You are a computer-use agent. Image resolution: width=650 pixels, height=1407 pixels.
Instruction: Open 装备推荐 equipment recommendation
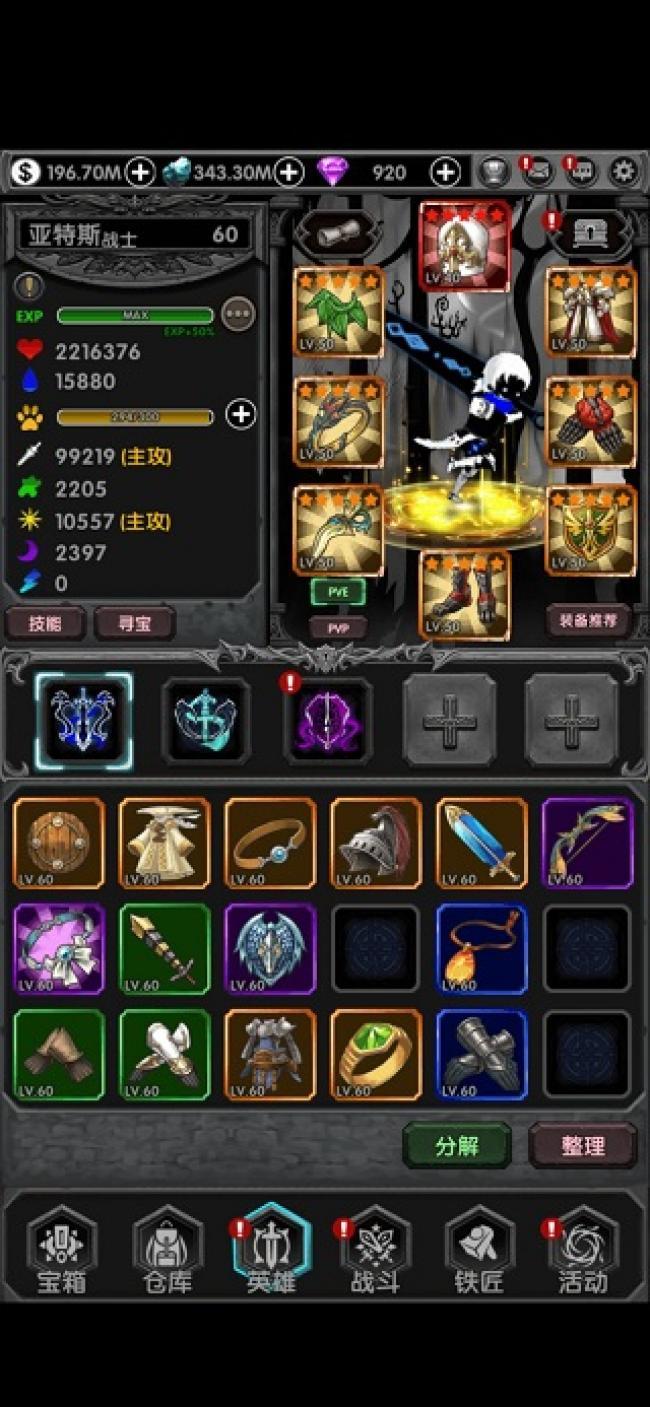coord(588,620)
